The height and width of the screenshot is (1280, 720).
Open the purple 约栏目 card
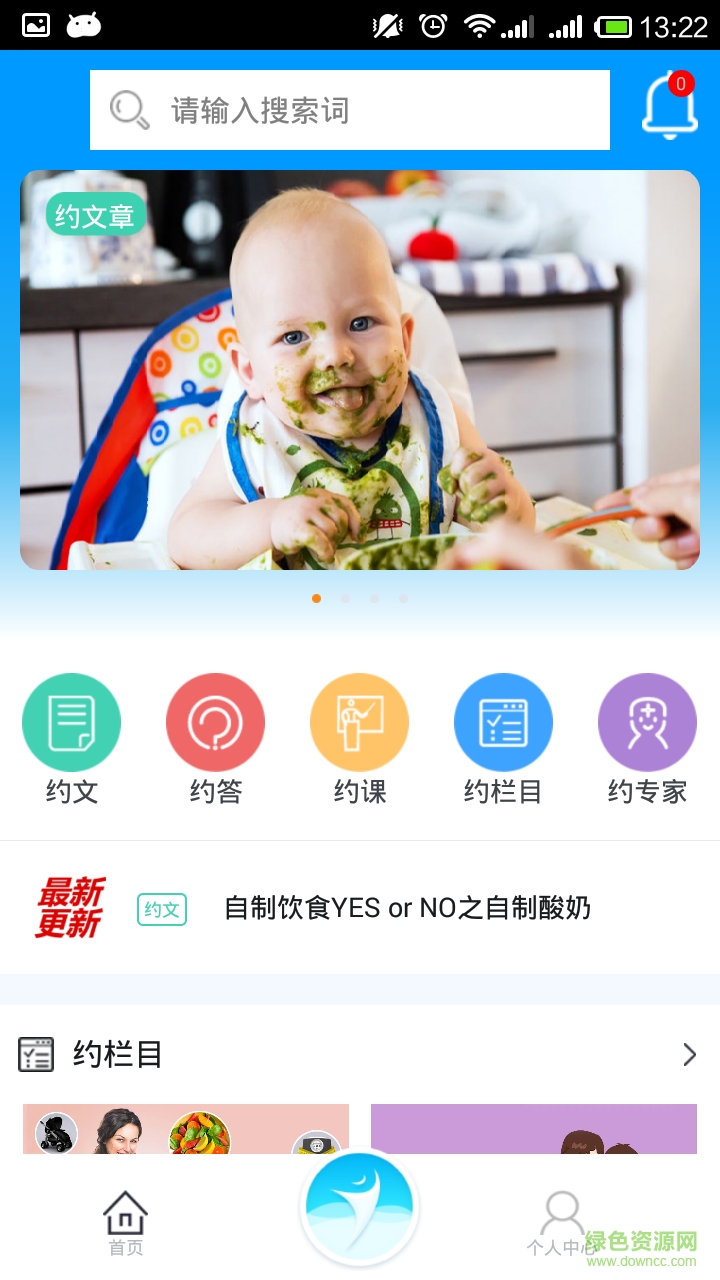pyautogui.click(x=534, y=1130)
